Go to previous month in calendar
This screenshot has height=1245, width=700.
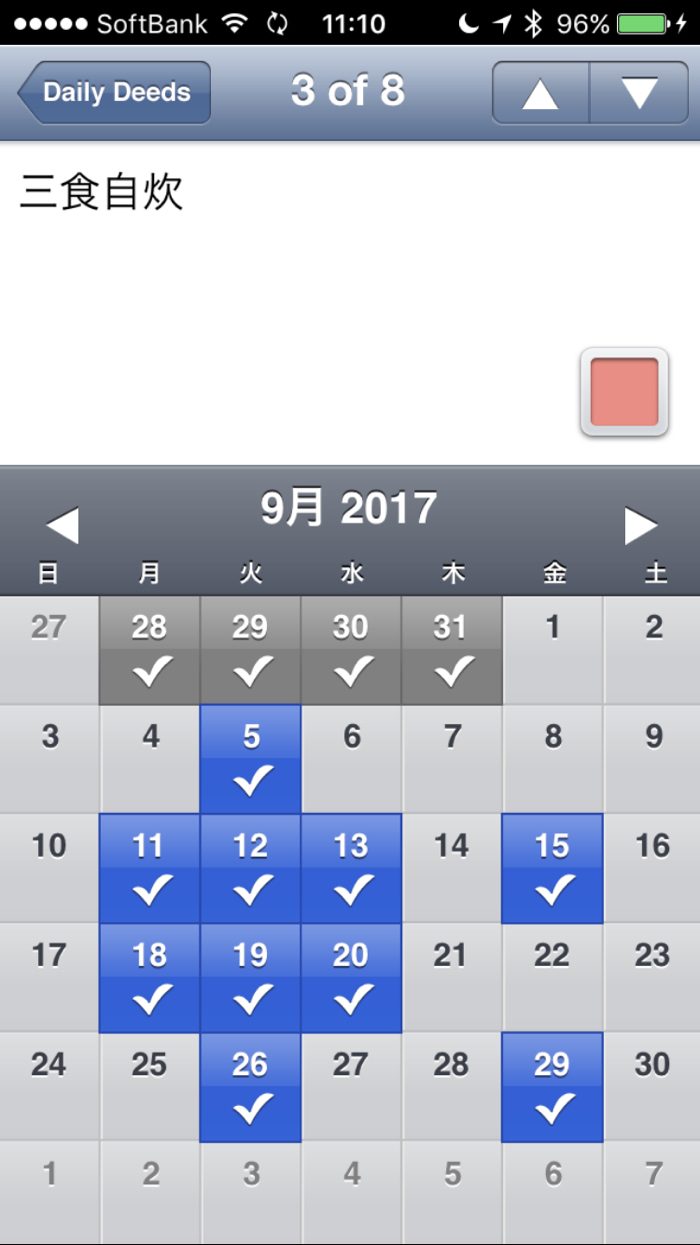point(62,525)
